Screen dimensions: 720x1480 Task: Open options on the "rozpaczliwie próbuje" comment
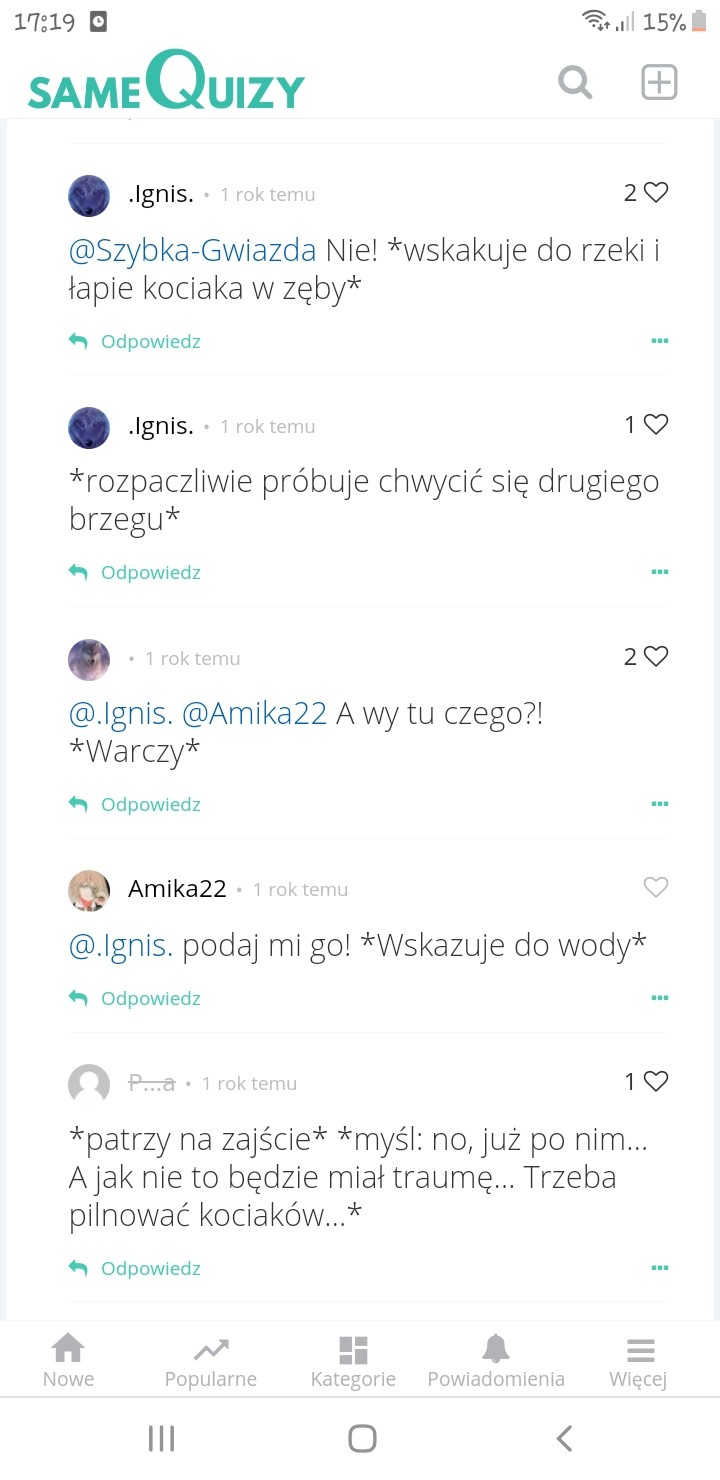(x=659, y=572)
